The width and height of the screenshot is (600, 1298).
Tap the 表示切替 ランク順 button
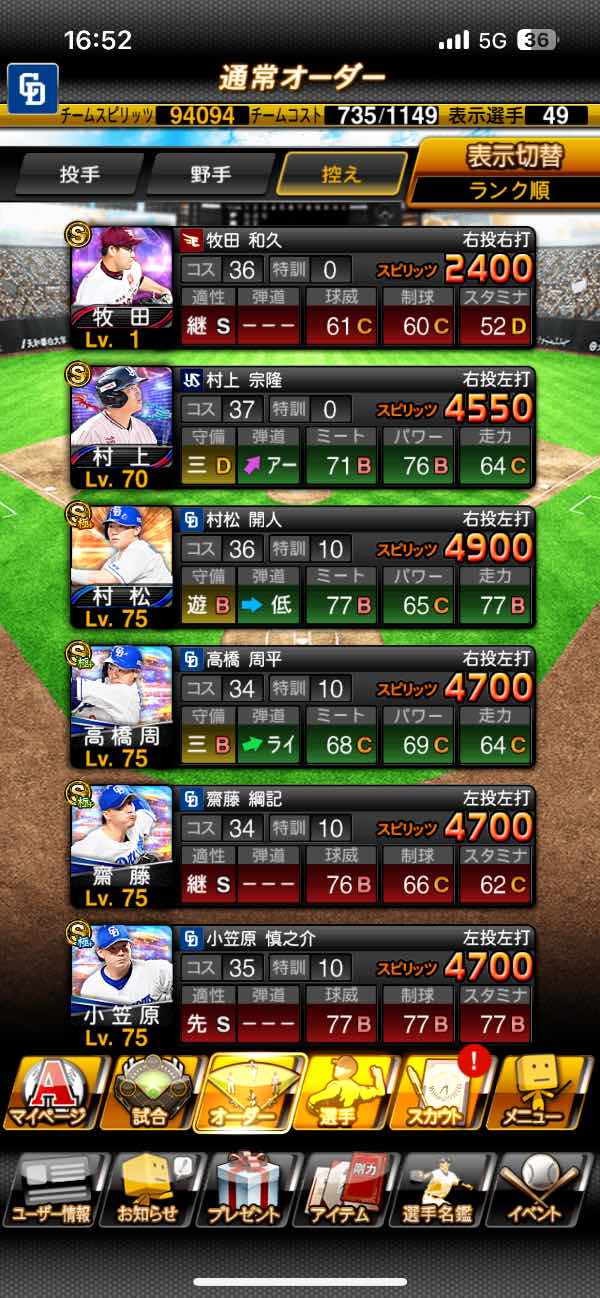click(x=506, y=172)
